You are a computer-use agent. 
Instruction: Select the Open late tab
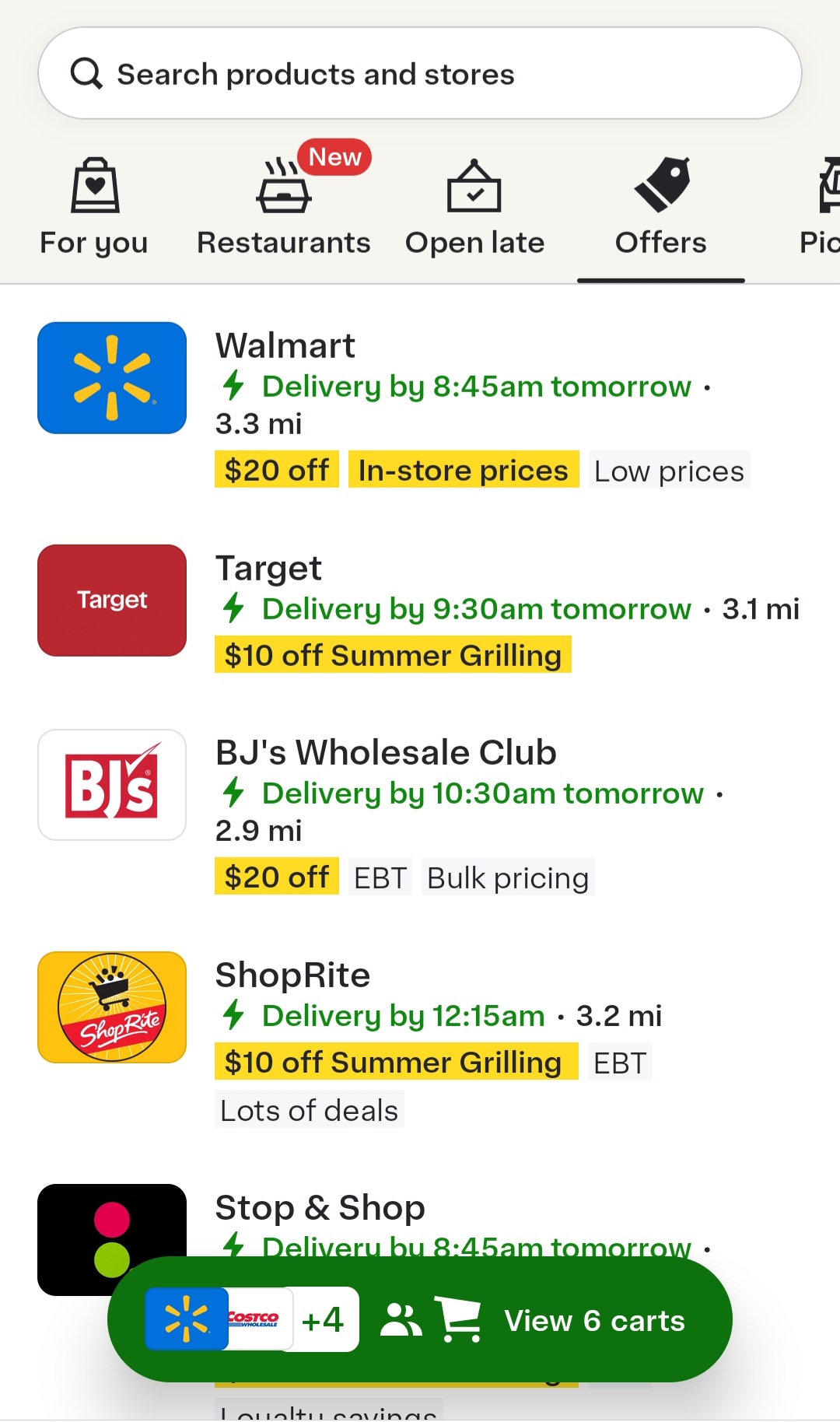[x=474, y=208]
